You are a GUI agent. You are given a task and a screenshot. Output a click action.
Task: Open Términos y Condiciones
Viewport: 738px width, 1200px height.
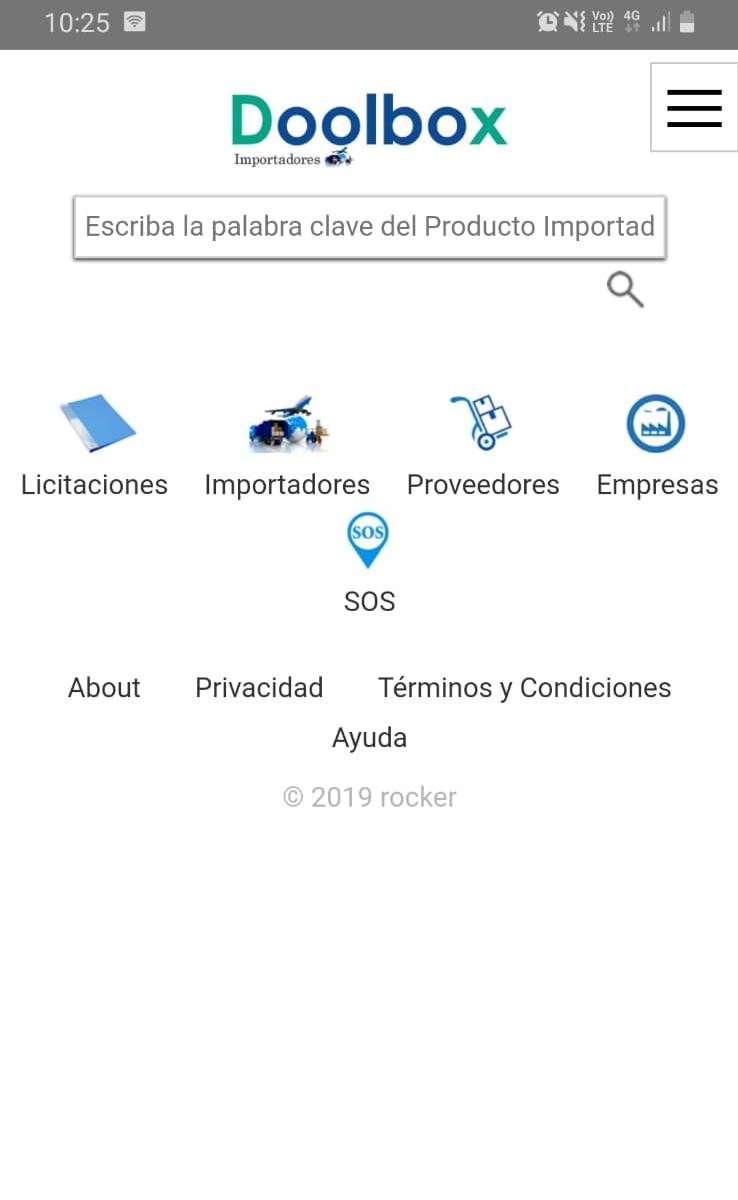coord(524,688)
